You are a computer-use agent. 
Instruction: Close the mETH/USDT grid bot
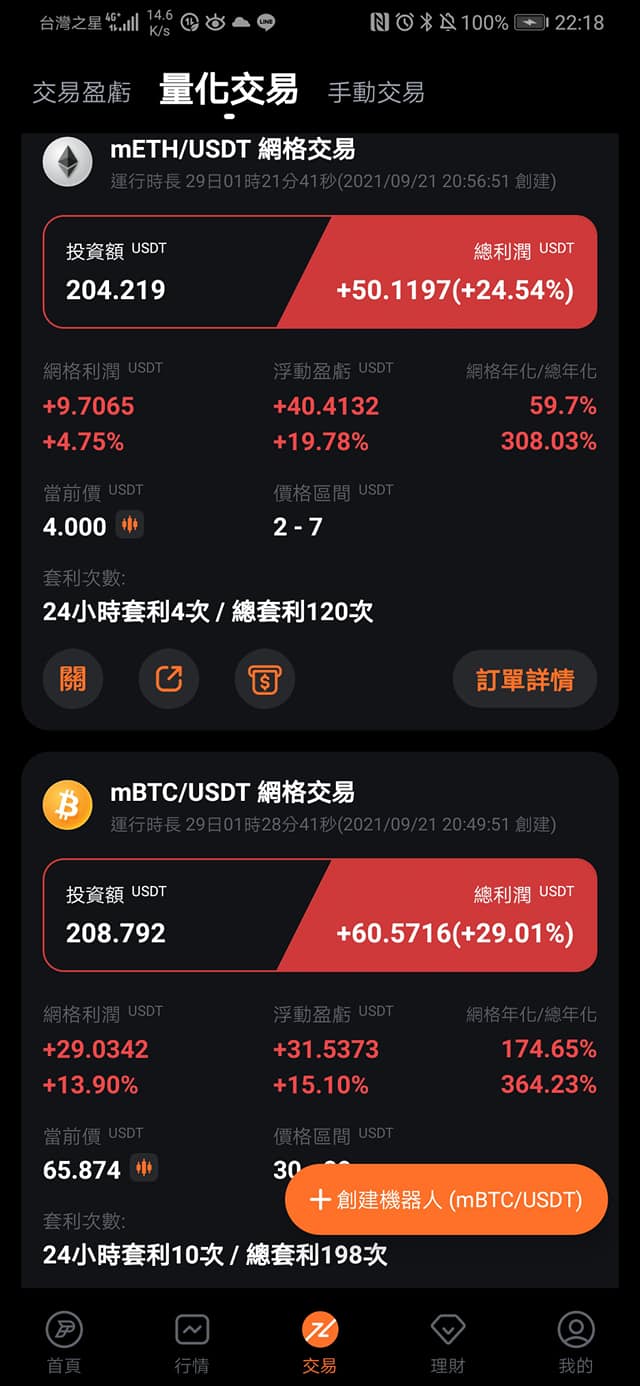coord(73,679)
